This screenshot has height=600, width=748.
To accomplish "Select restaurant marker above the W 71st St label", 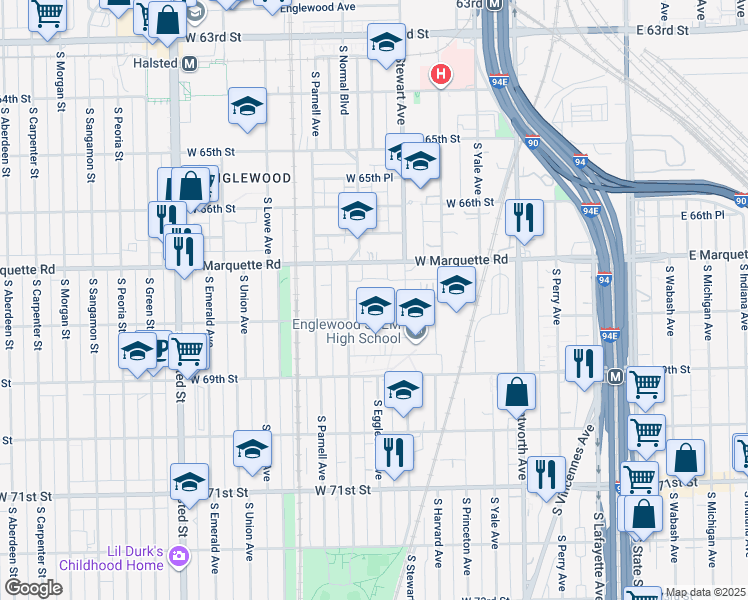I will (394, 455).
